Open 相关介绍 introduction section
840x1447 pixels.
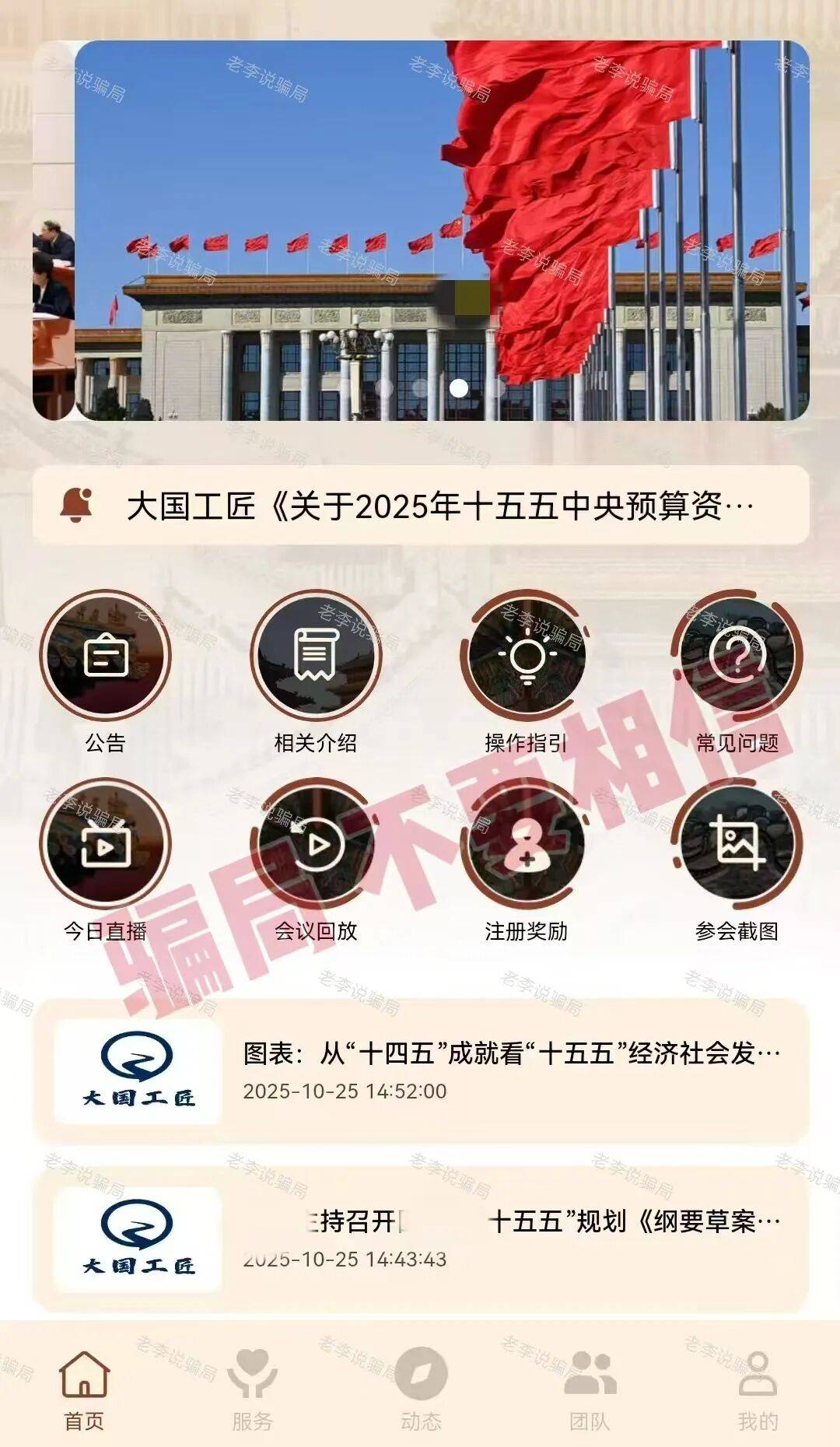click(x=315, y=655)
